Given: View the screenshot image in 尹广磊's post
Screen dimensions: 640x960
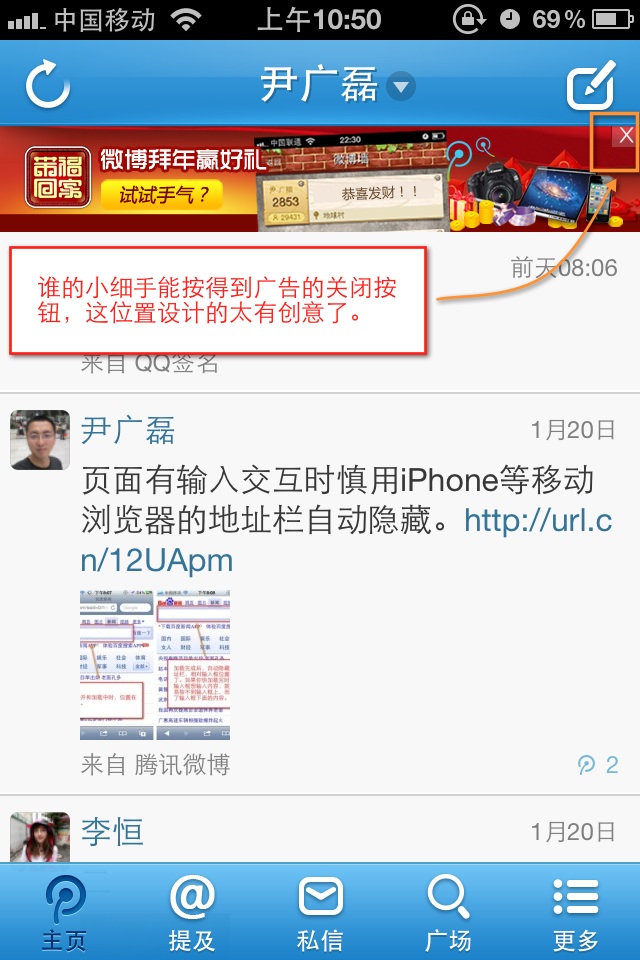Looking at the screenshot, I should click(155, 665).
